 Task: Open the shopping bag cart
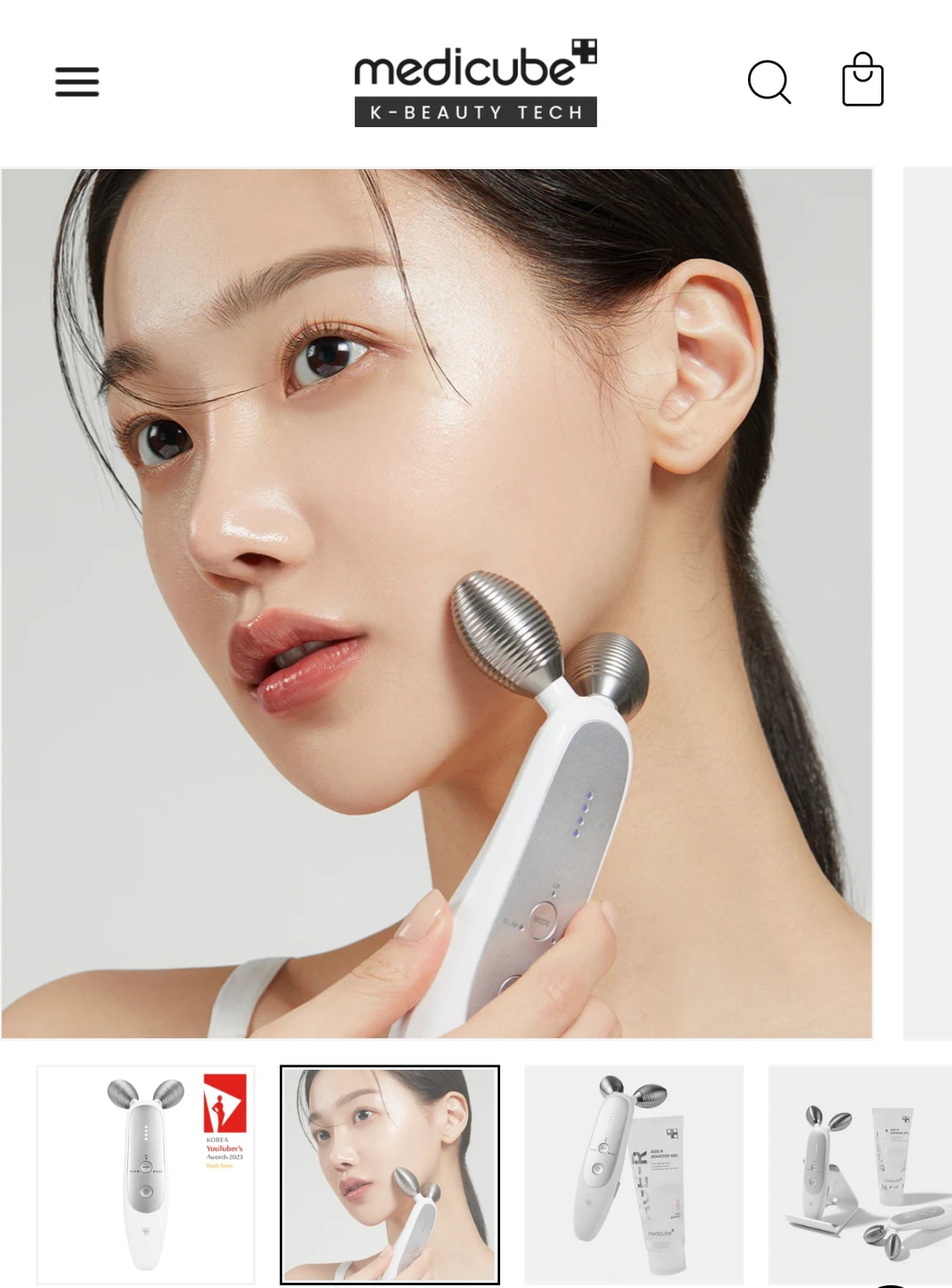[x=863, y=80]
